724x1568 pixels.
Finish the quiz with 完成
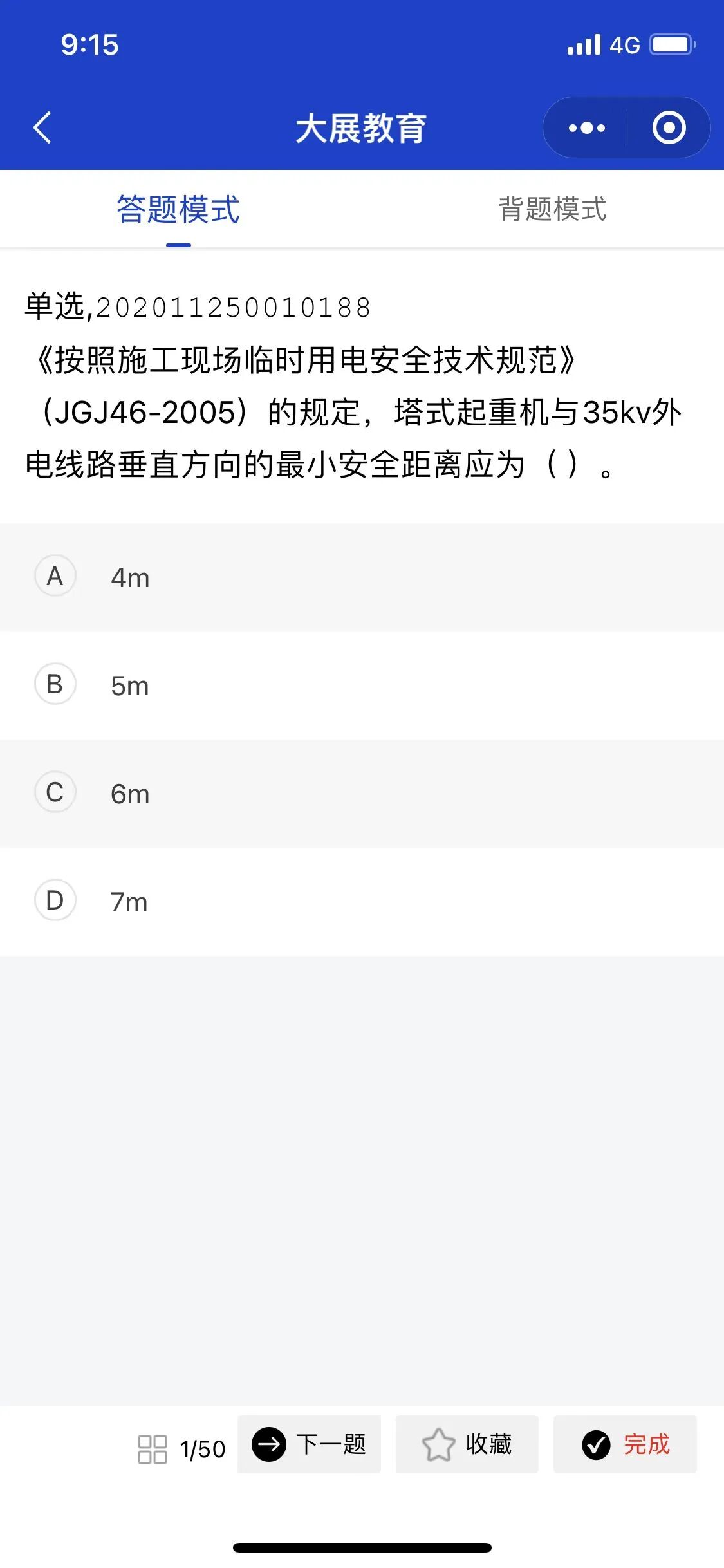625,1444
